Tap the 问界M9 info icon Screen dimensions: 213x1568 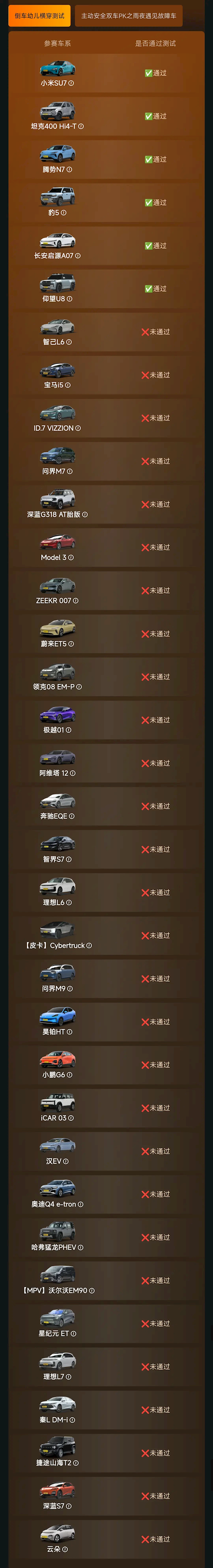click(69, 989)
